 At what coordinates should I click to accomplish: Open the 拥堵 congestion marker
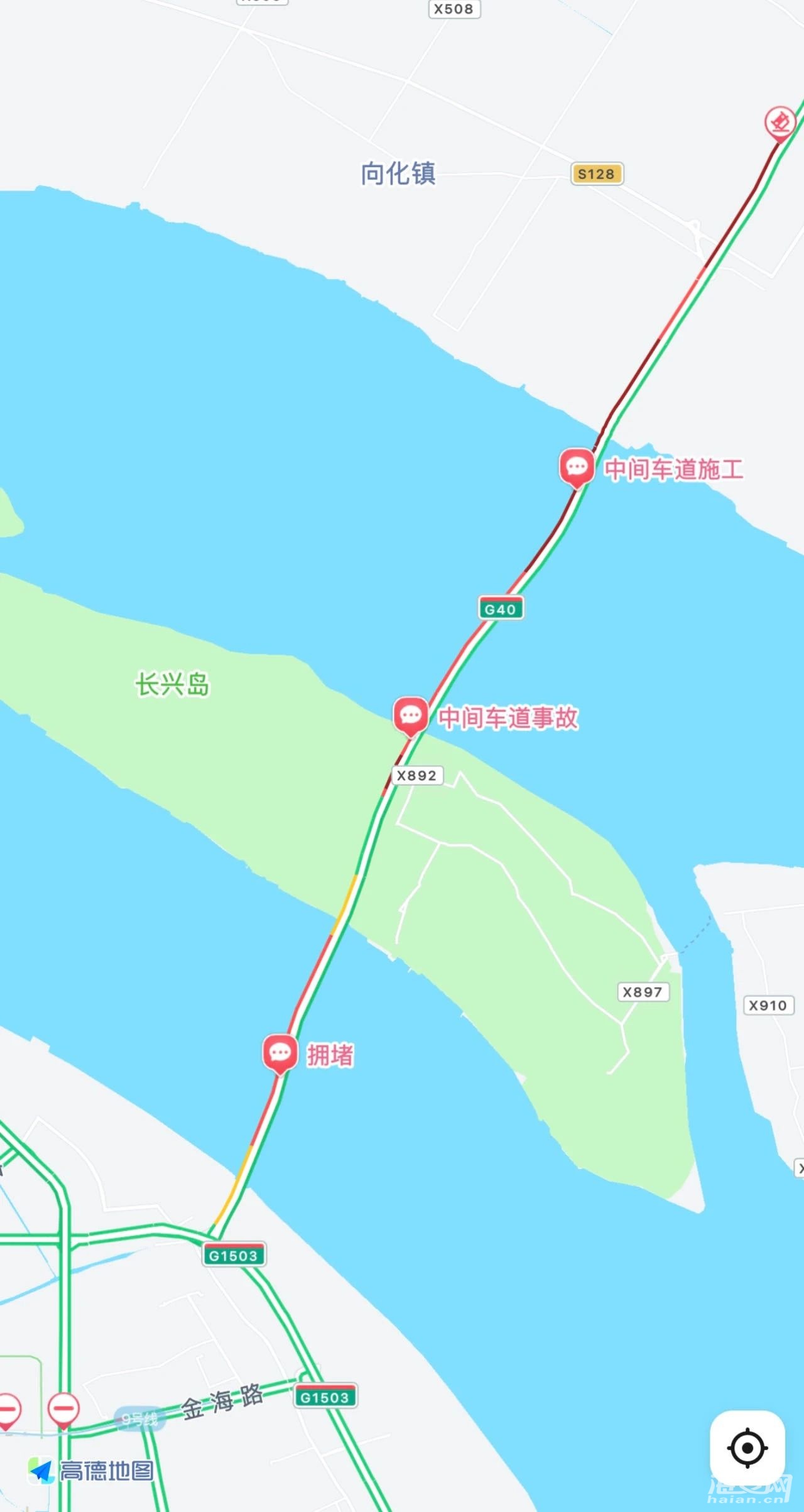(x=280, y=1052)
